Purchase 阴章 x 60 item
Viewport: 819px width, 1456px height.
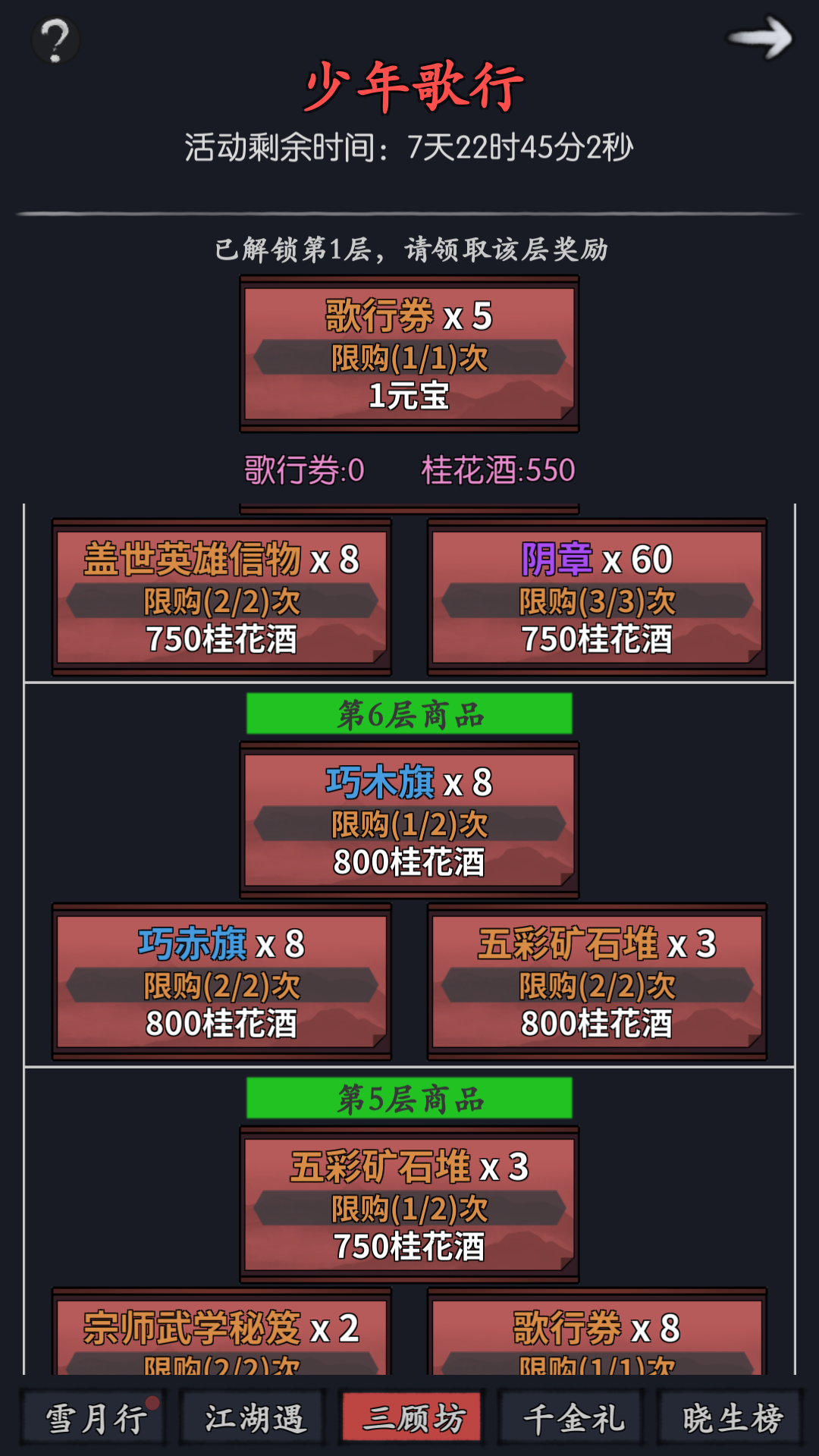[x=597, y=598]
